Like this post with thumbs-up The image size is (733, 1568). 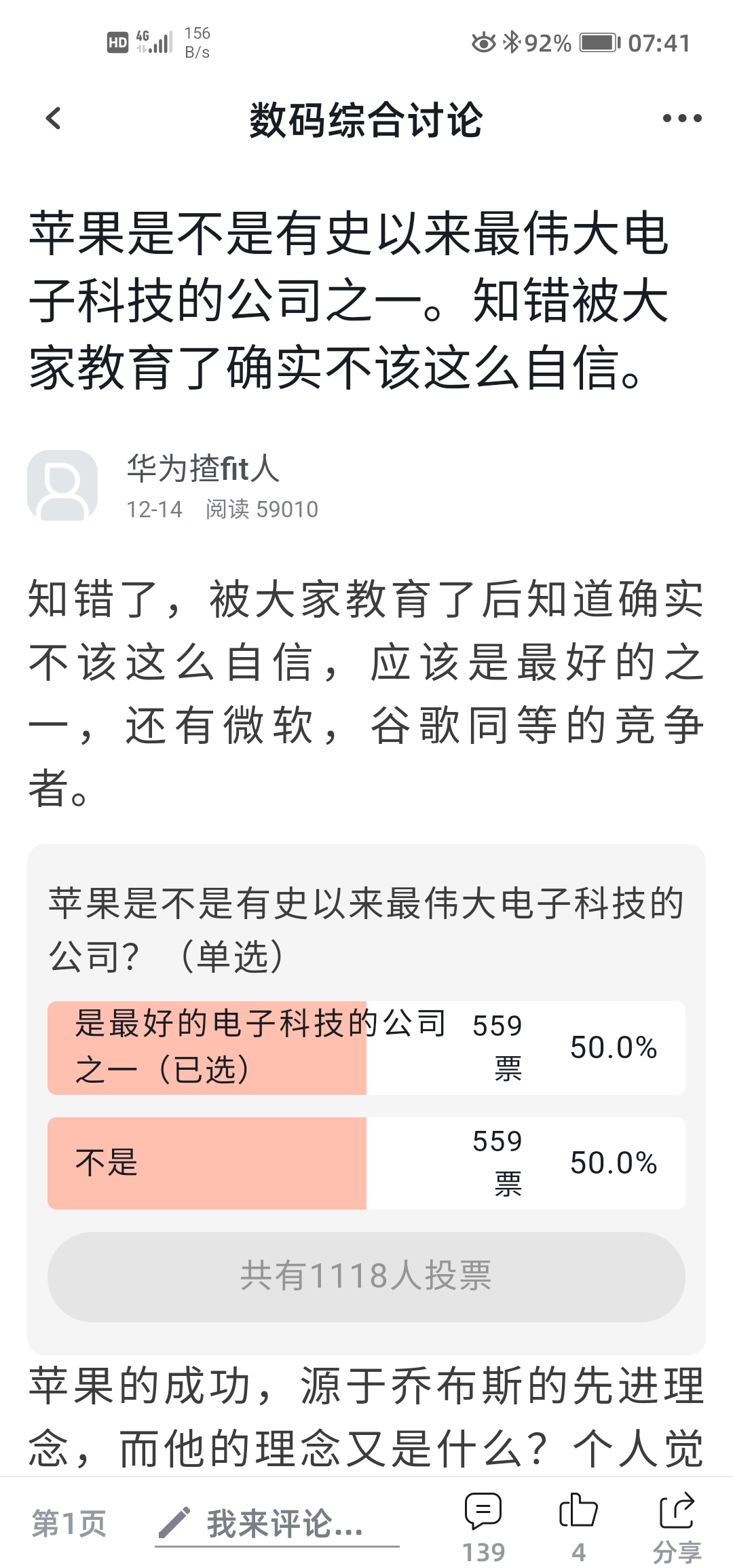[578, 1527]
